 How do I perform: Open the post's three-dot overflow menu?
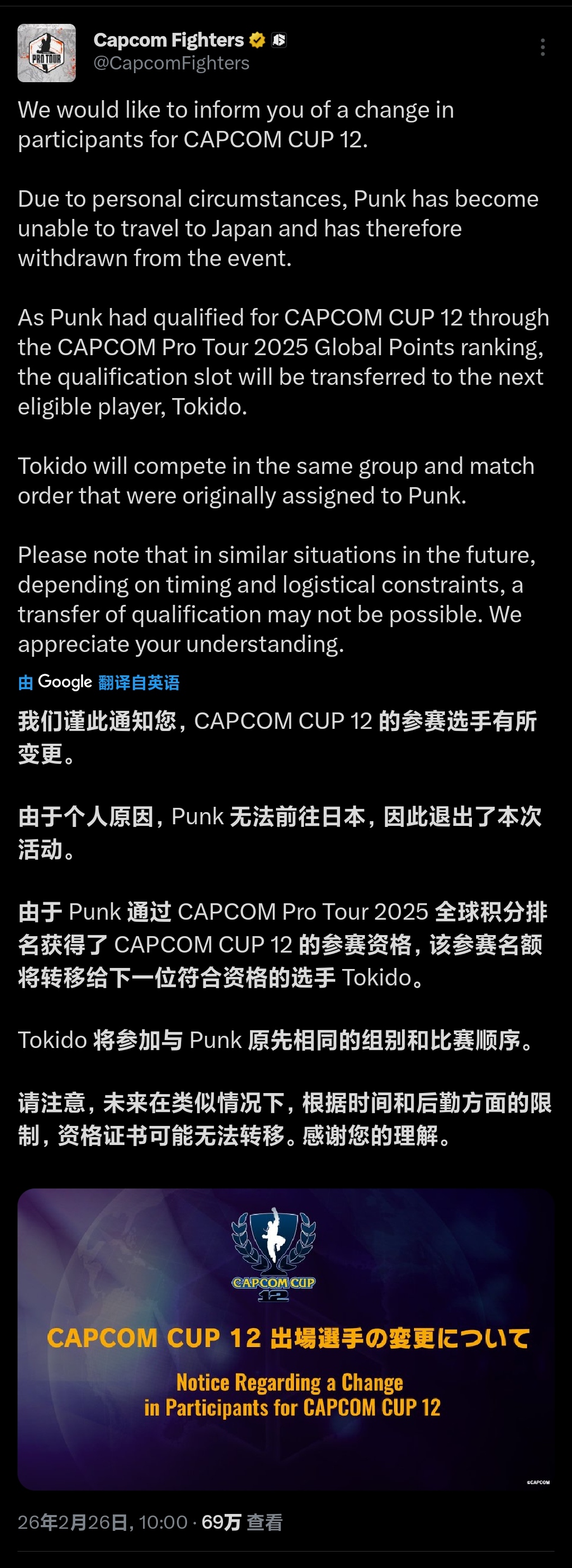[542, 48]
